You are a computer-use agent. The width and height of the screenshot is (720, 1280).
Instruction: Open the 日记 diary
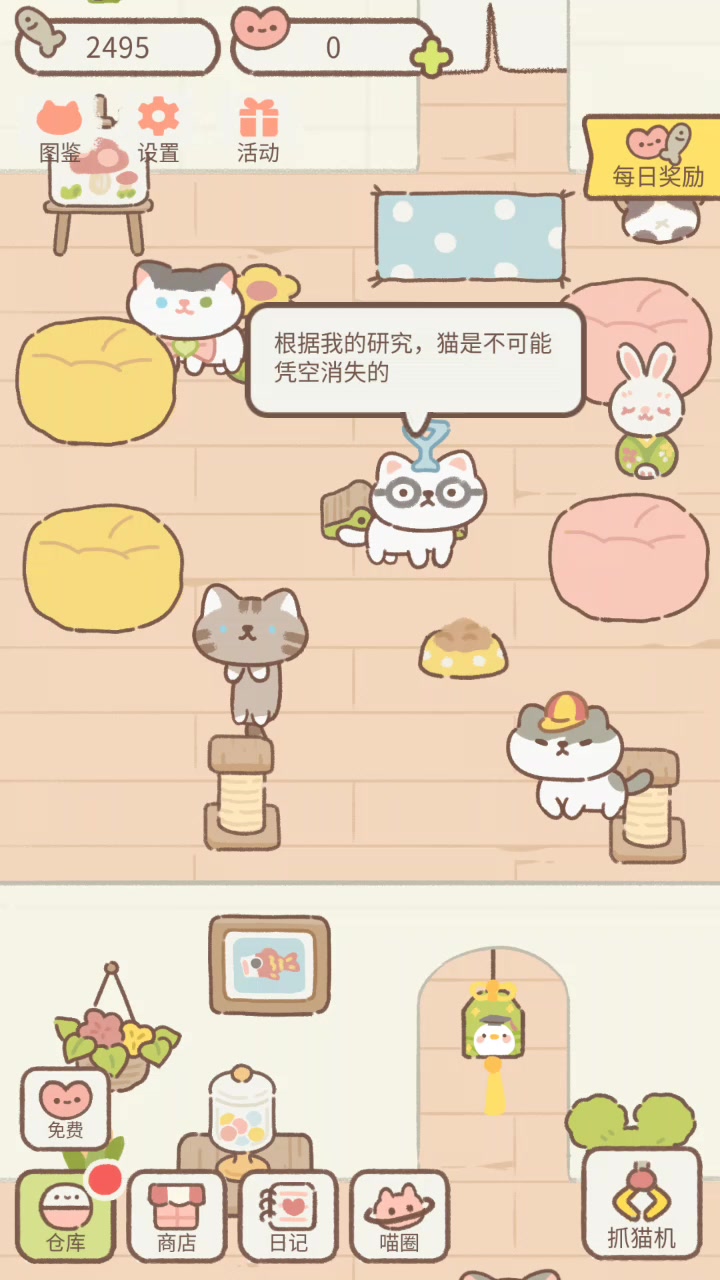point(288,1216)
